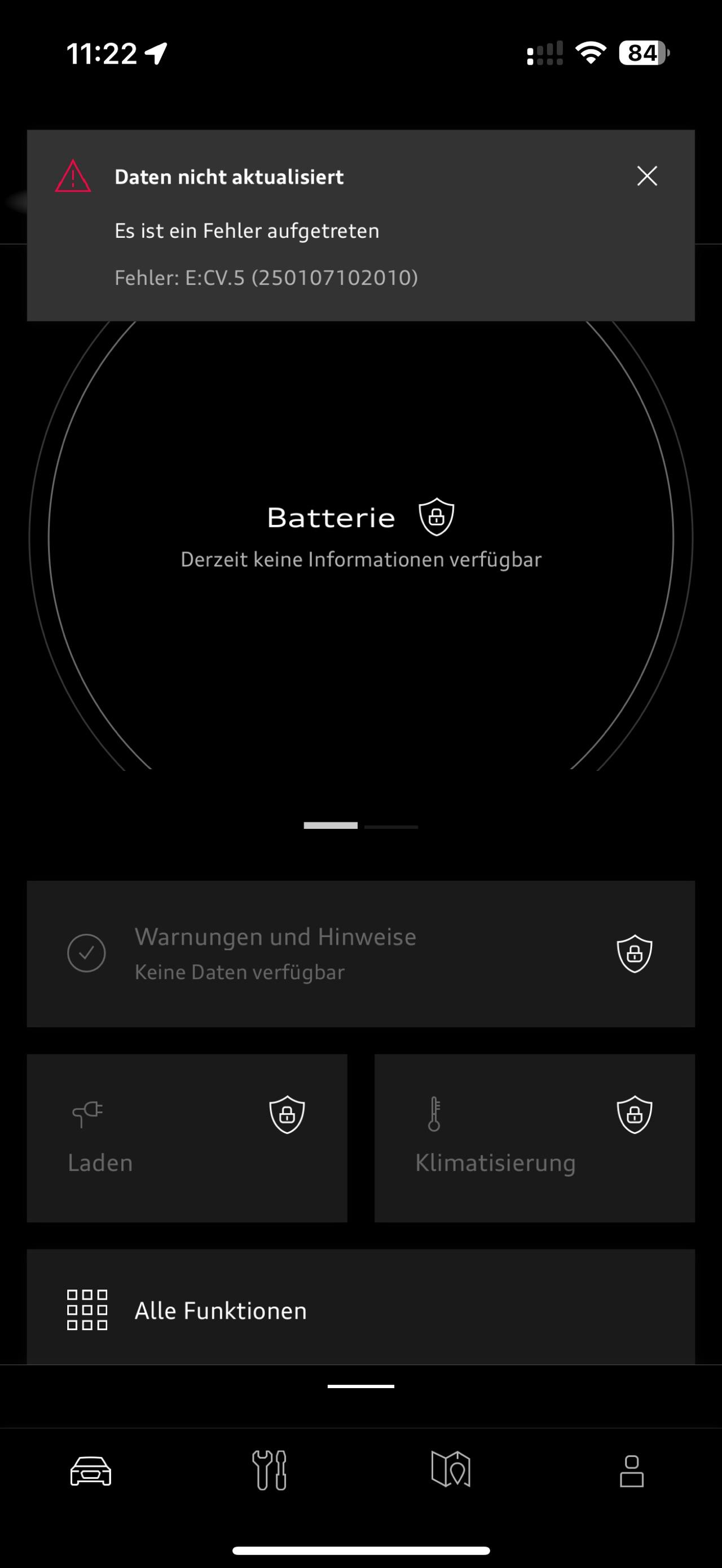722x1568 pixels.
Task: Open the Laden tile
Action: click(x=187, y=1138)
